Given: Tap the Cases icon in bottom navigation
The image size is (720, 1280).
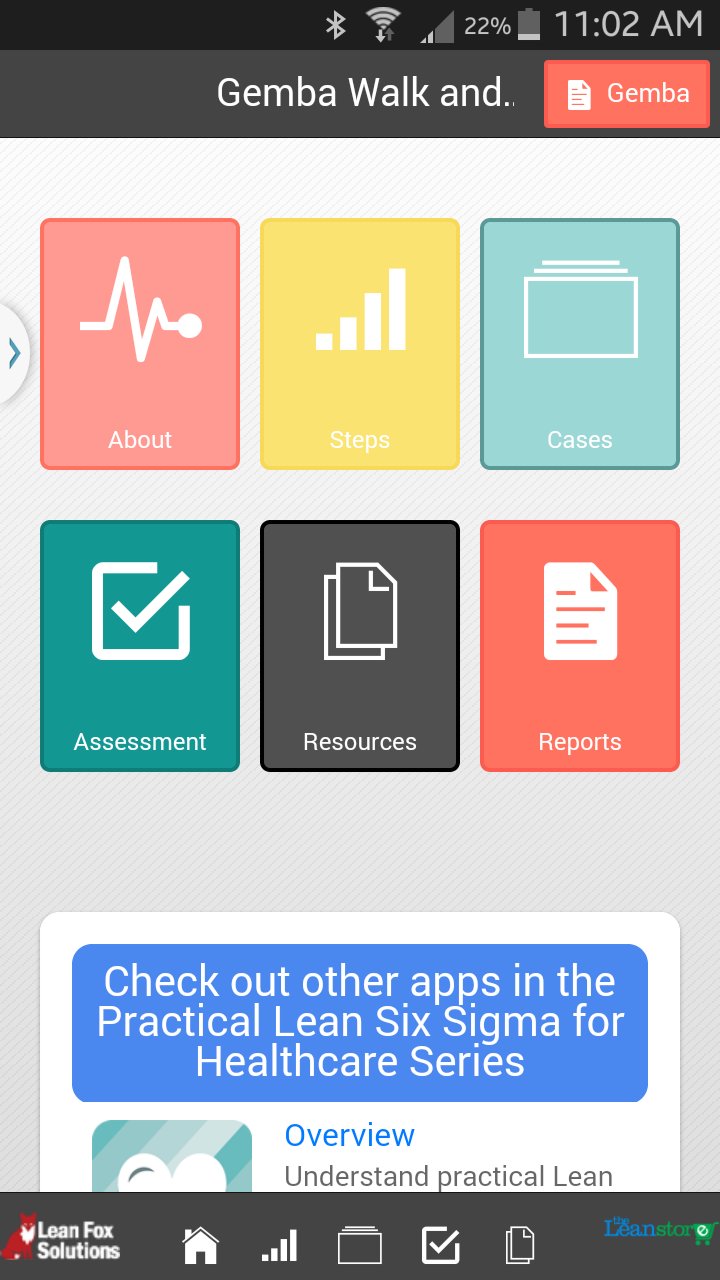Looking at the screenshot, I should pos(361,1243).
